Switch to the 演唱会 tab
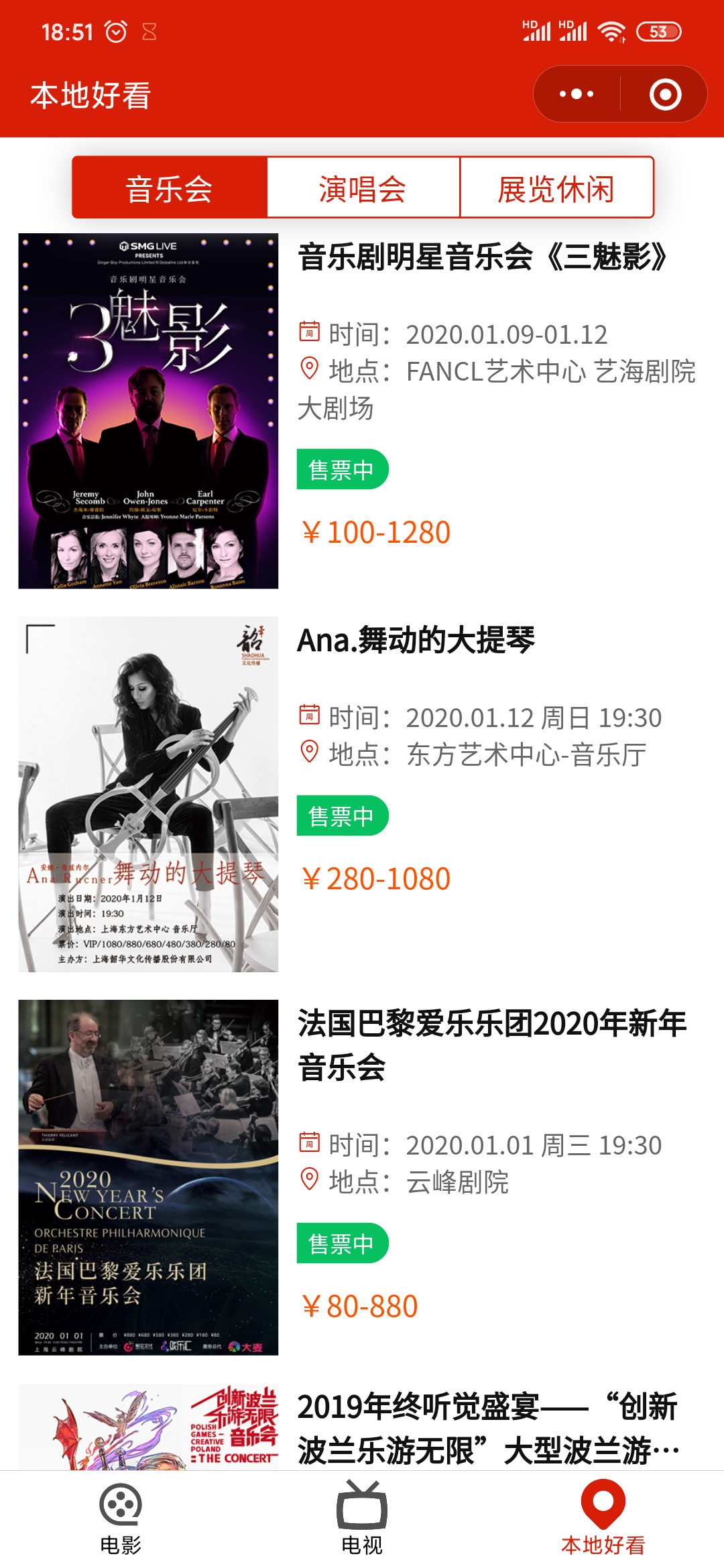 363,188
